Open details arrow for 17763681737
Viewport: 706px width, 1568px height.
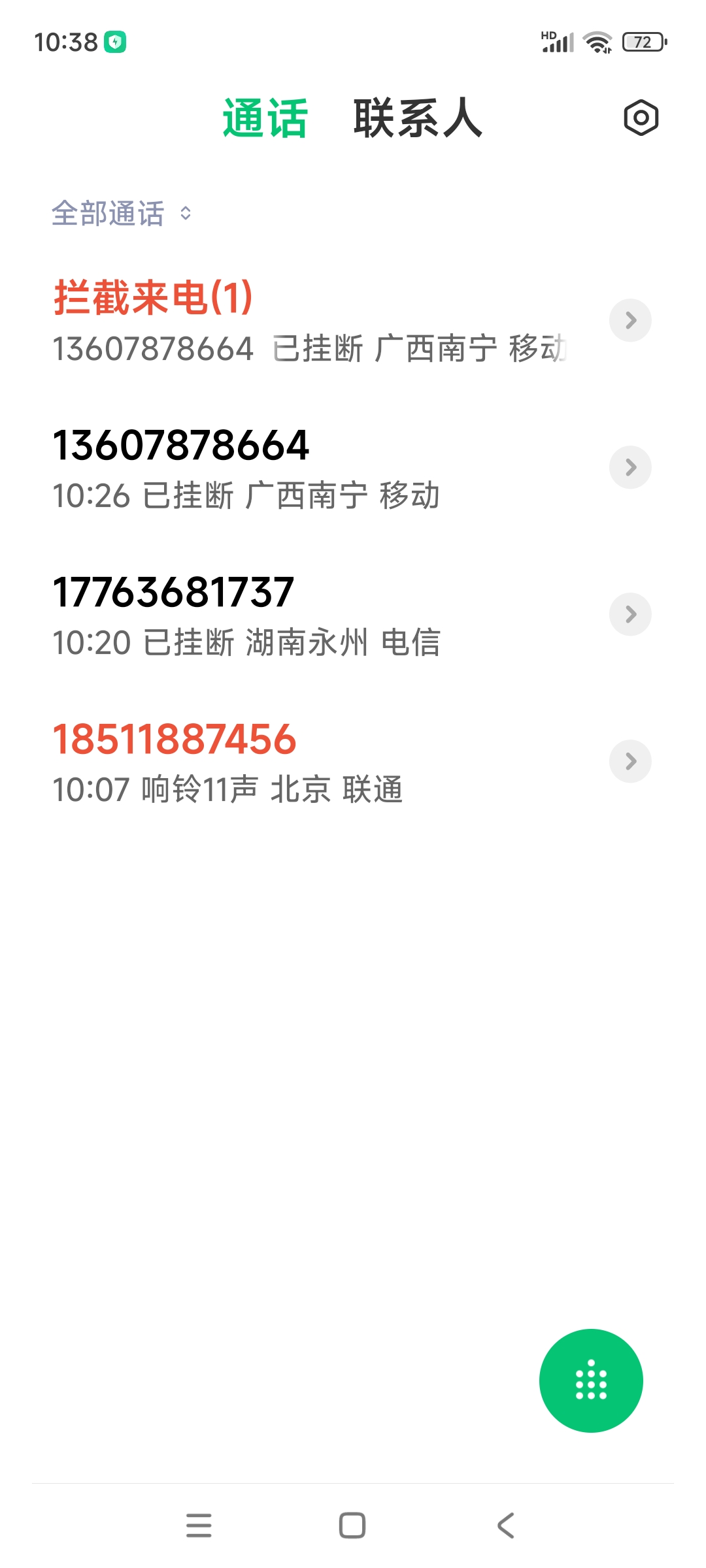tap(630, 614)
